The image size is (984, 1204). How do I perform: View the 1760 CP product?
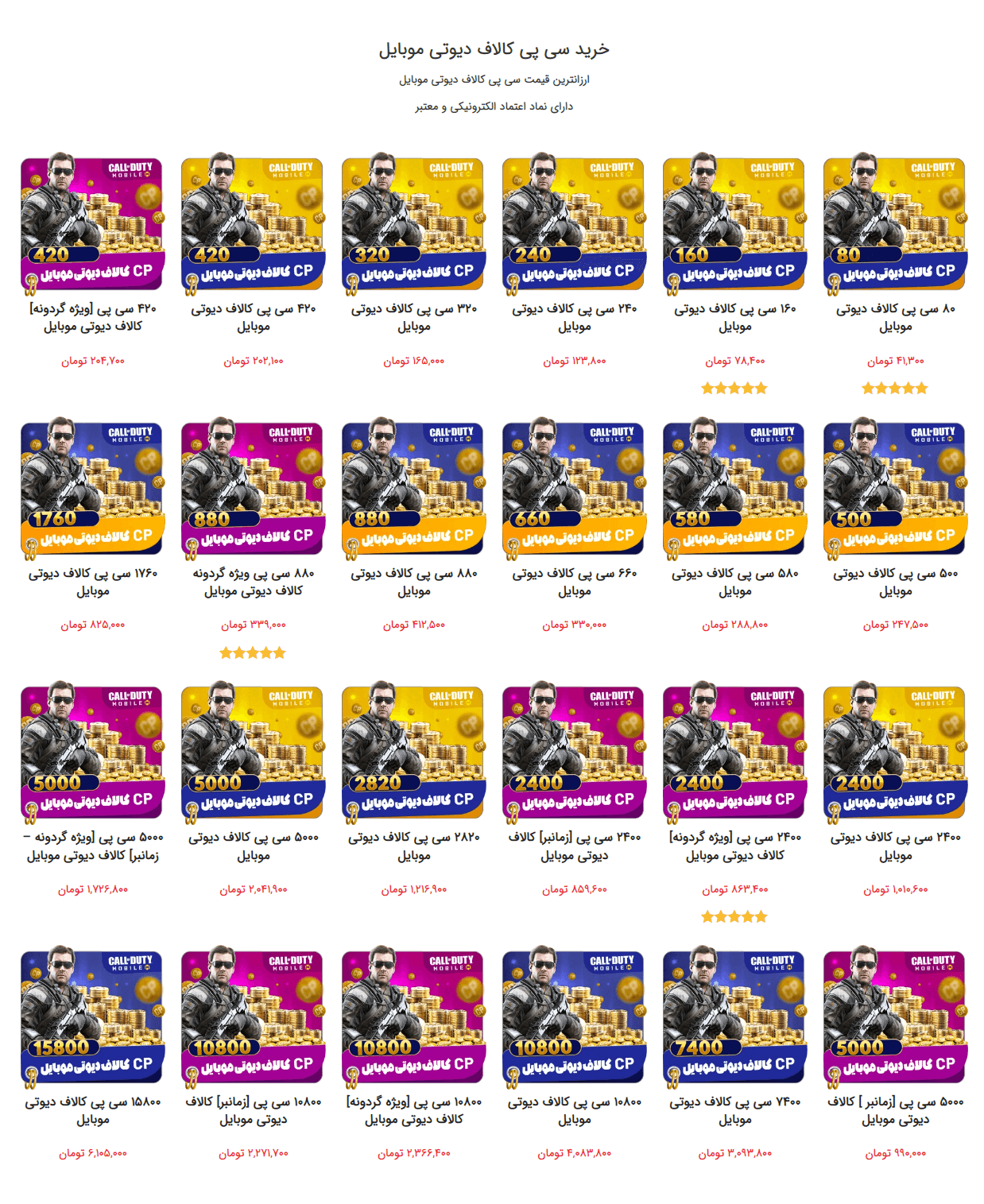point(92,487)
